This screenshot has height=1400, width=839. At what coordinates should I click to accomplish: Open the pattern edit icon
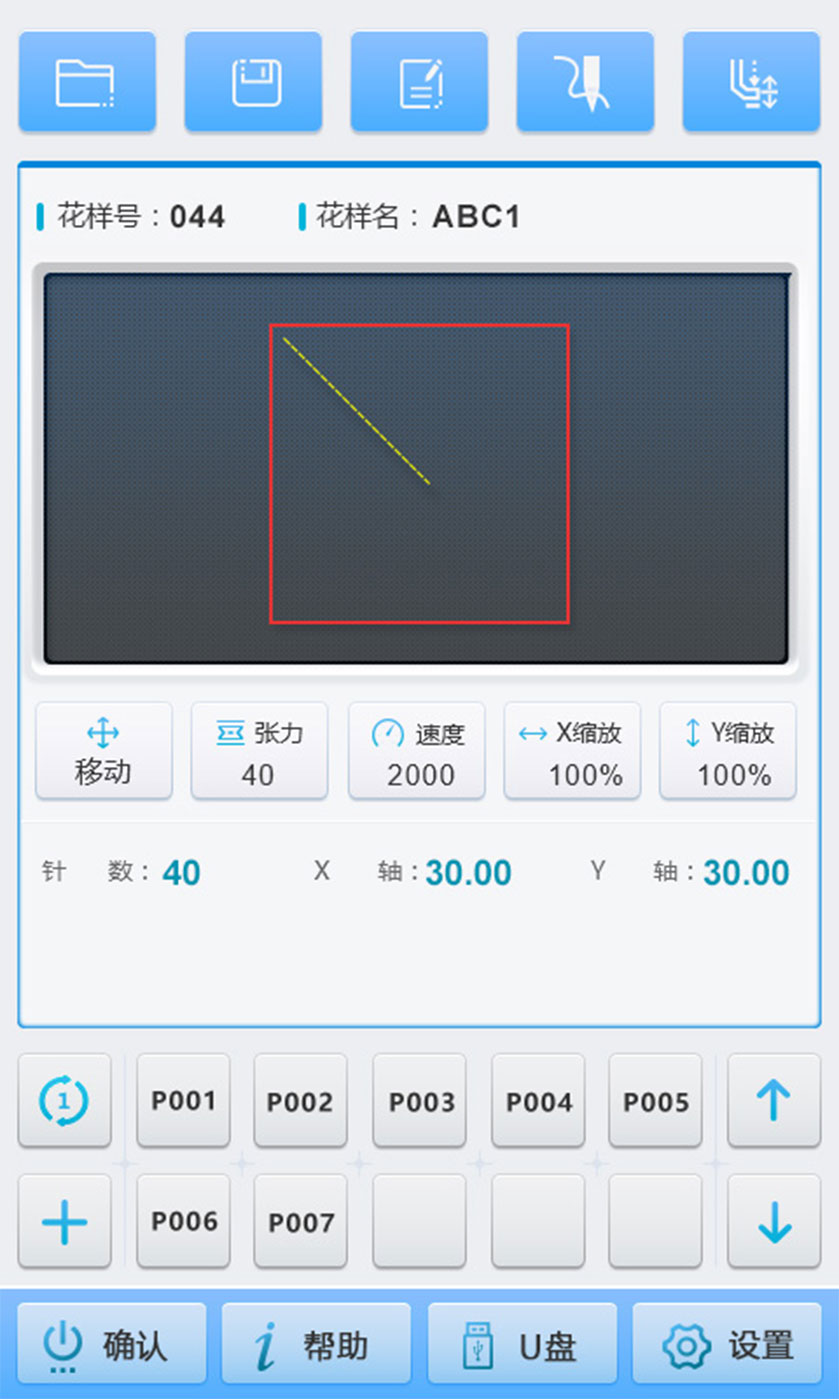(419, 82)
